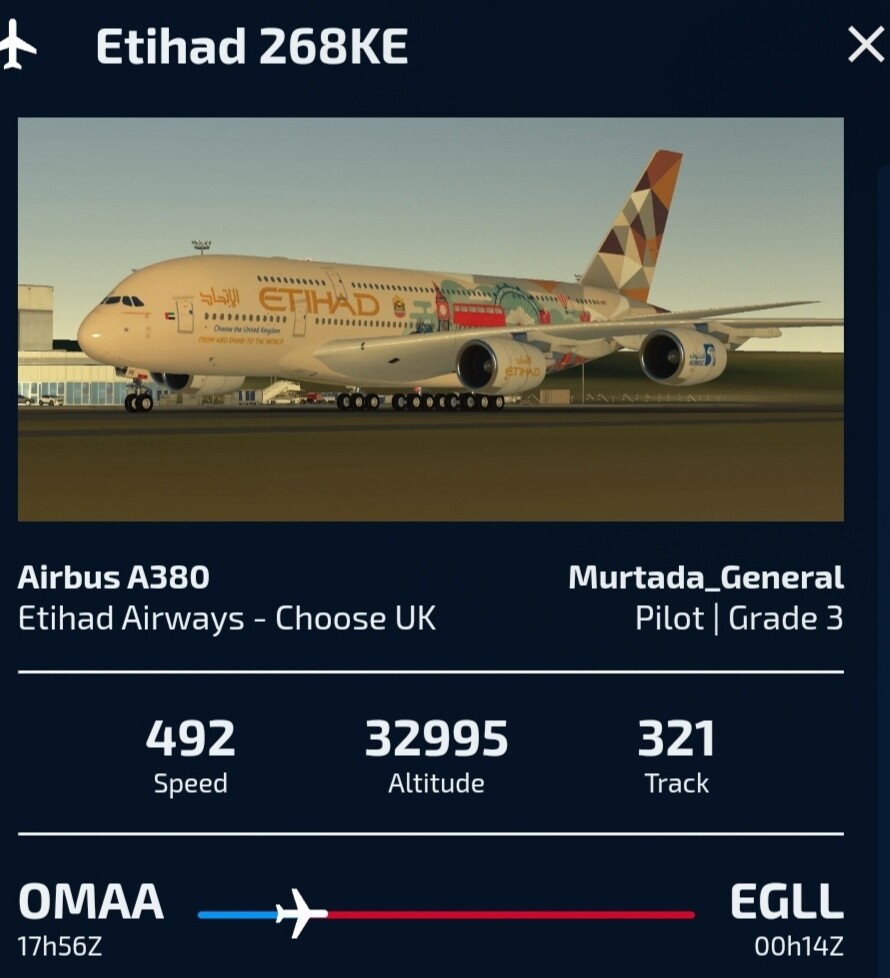Close the Etihad 268KE flight panel
The width and height of the screenshot is (890, 978).
coord(865,46)
